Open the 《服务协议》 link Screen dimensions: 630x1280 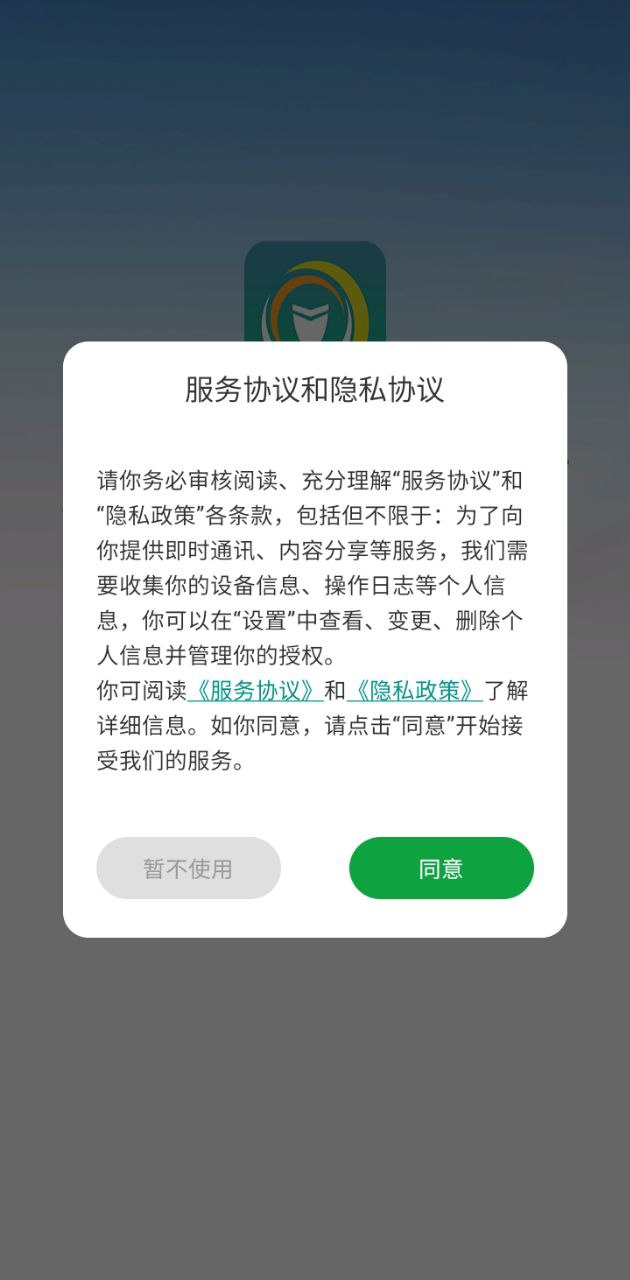click(255, 690)
